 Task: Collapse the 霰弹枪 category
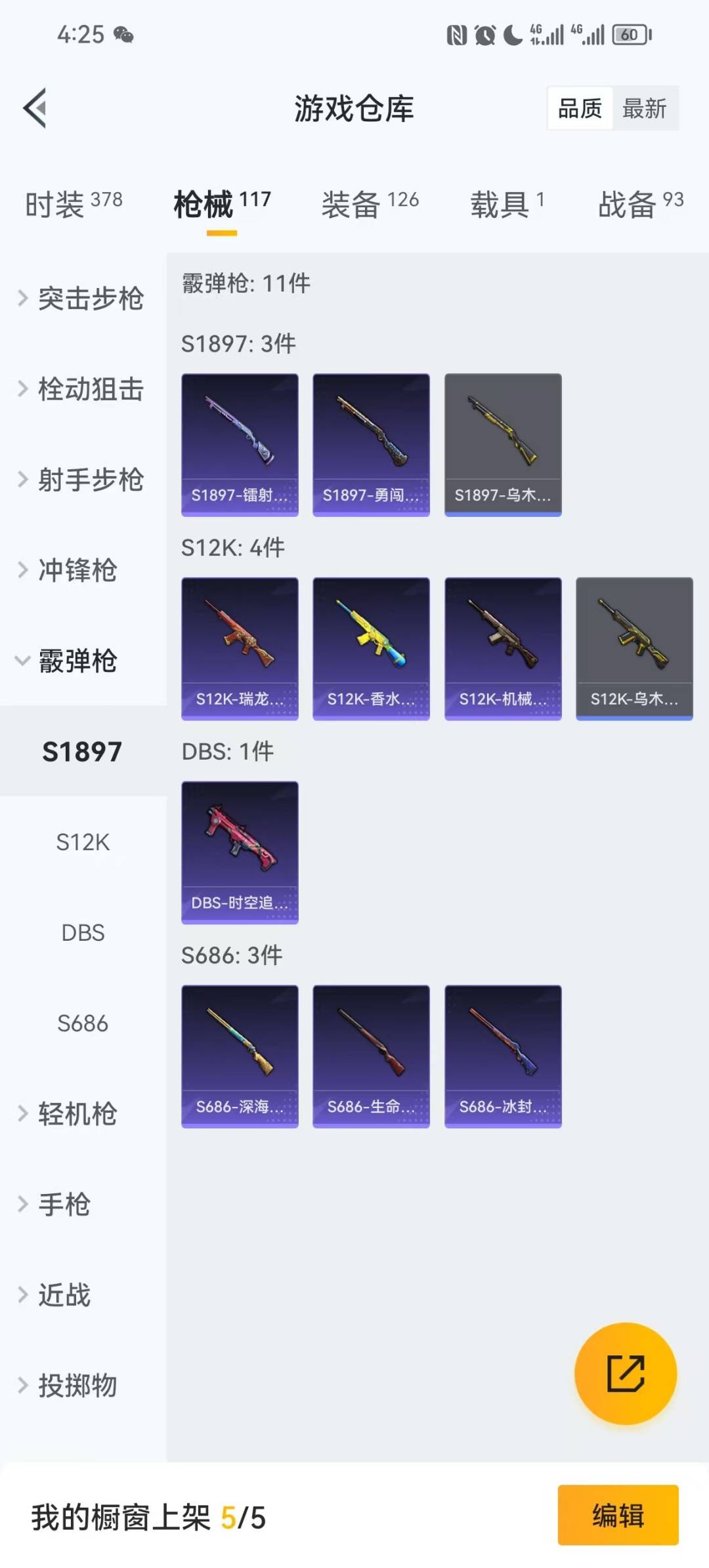tap(75, 661)
